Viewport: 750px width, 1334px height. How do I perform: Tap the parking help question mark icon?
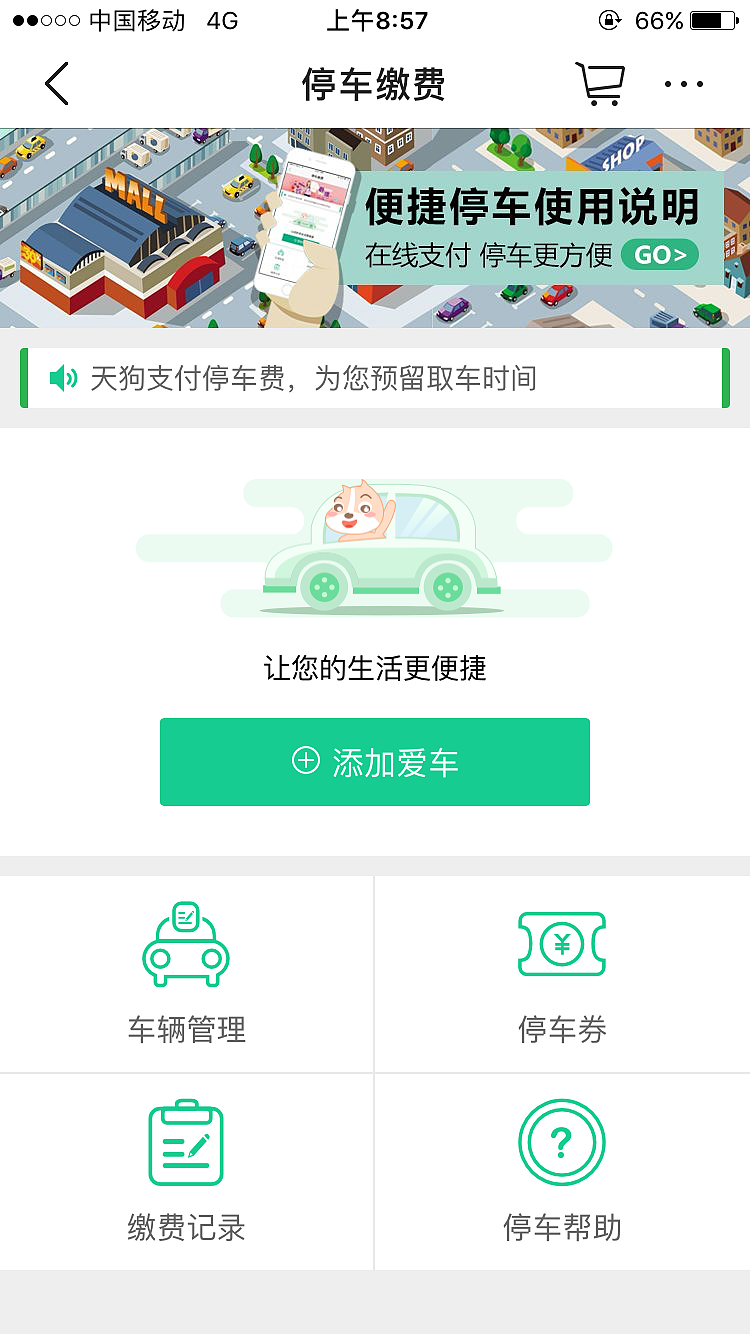562,1140
